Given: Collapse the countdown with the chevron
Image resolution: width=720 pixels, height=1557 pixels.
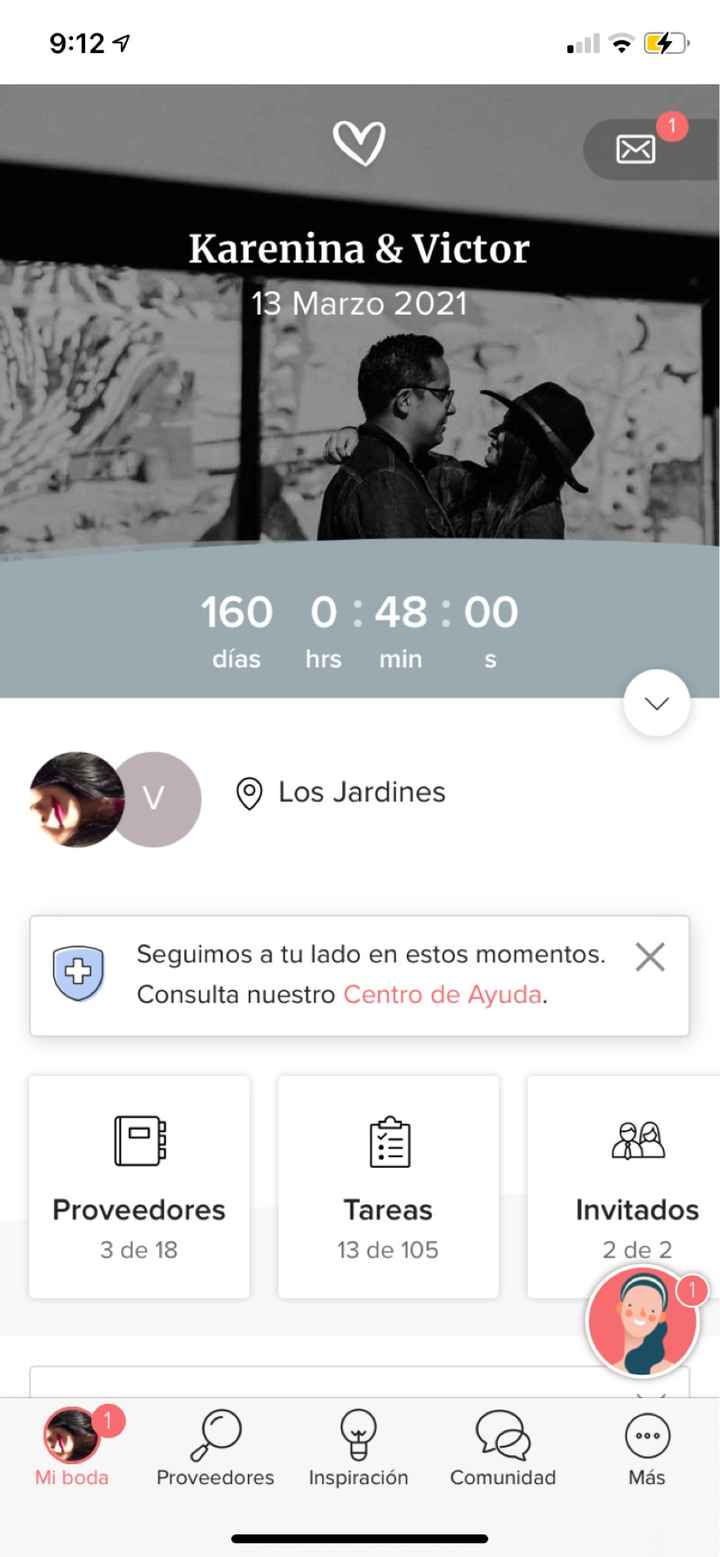Looking at the screenshot, I should [x=657, y=703].
